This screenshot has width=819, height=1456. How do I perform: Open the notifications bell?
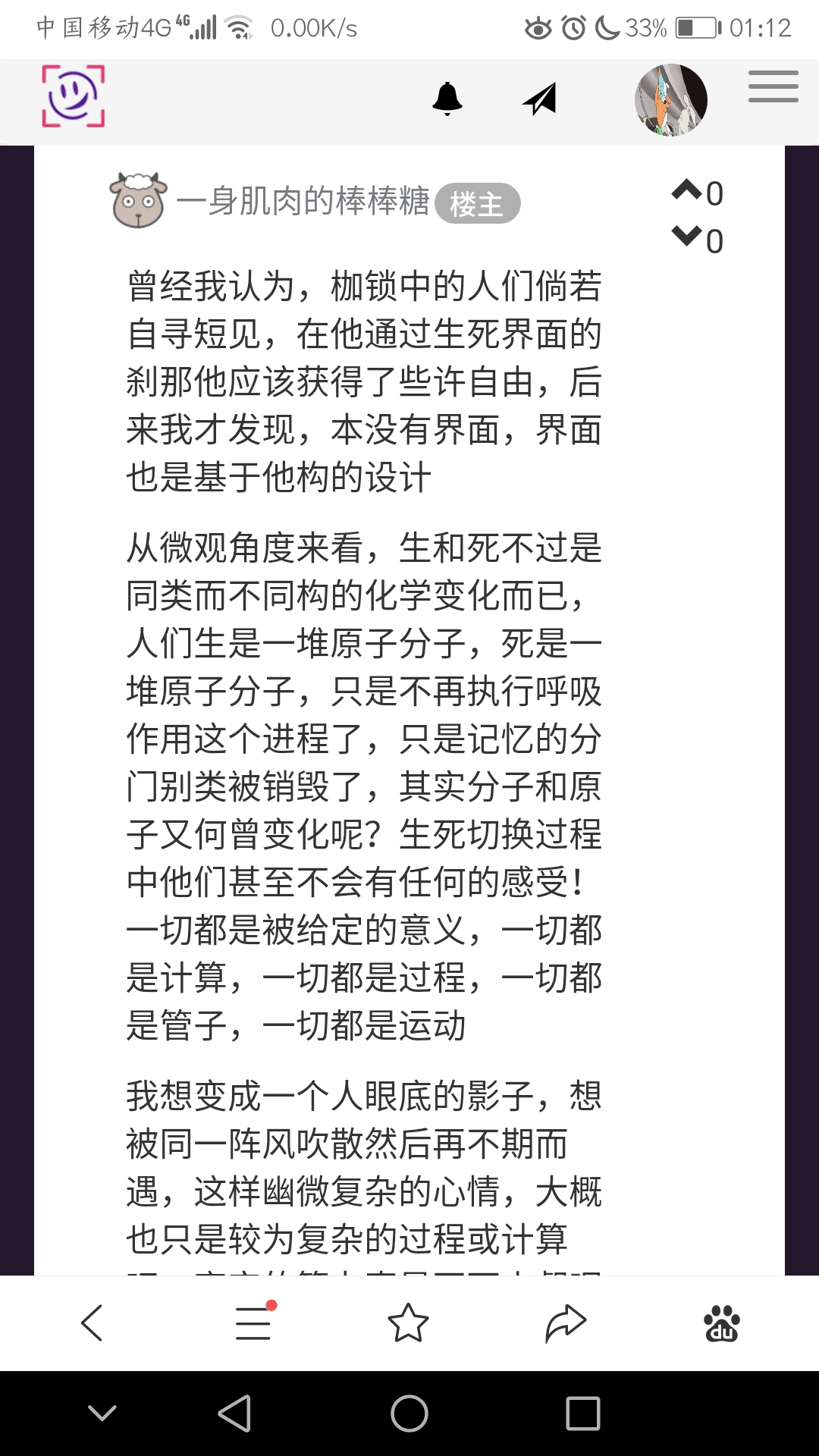pyautogui.click(x=447, y=99)
